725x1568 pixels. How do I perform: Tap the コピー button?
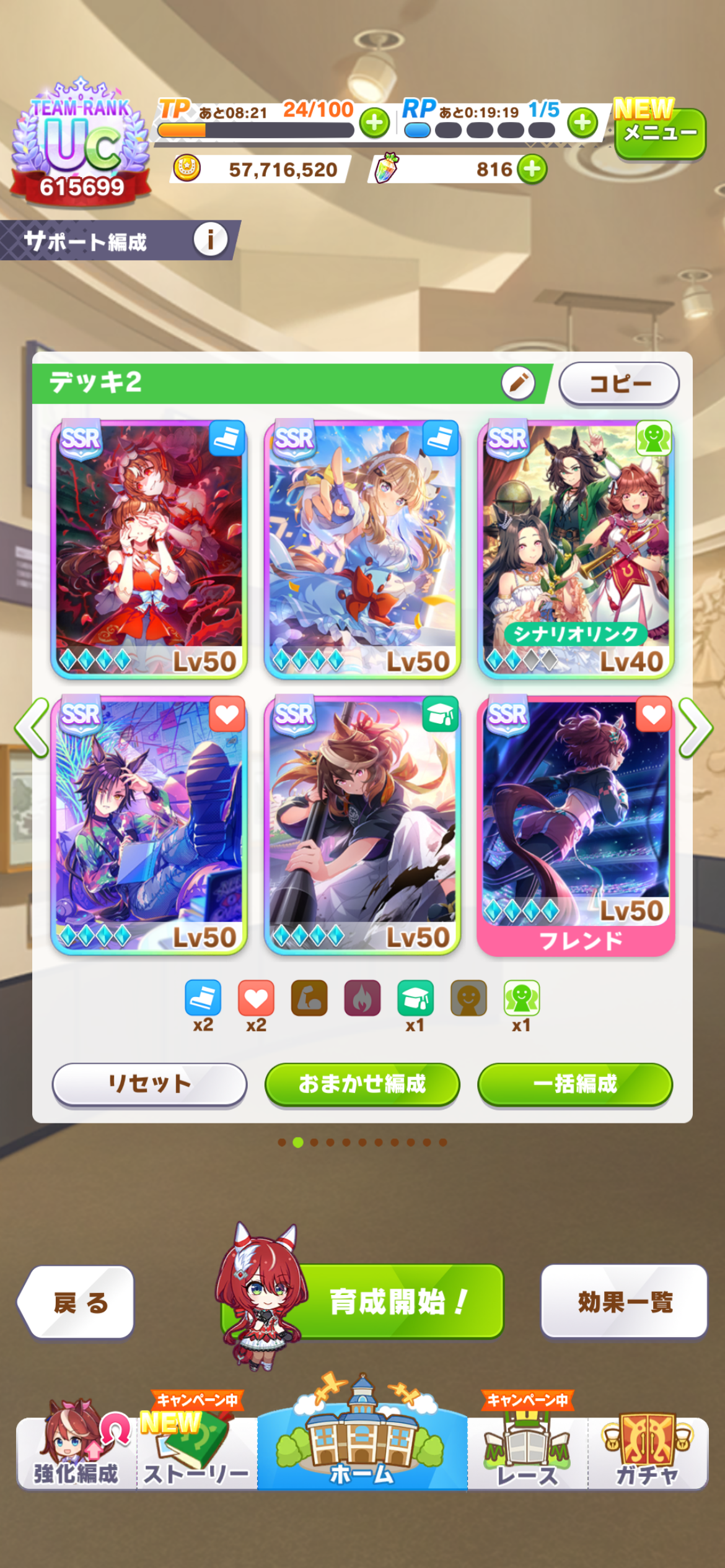click(x=618, y=384)
